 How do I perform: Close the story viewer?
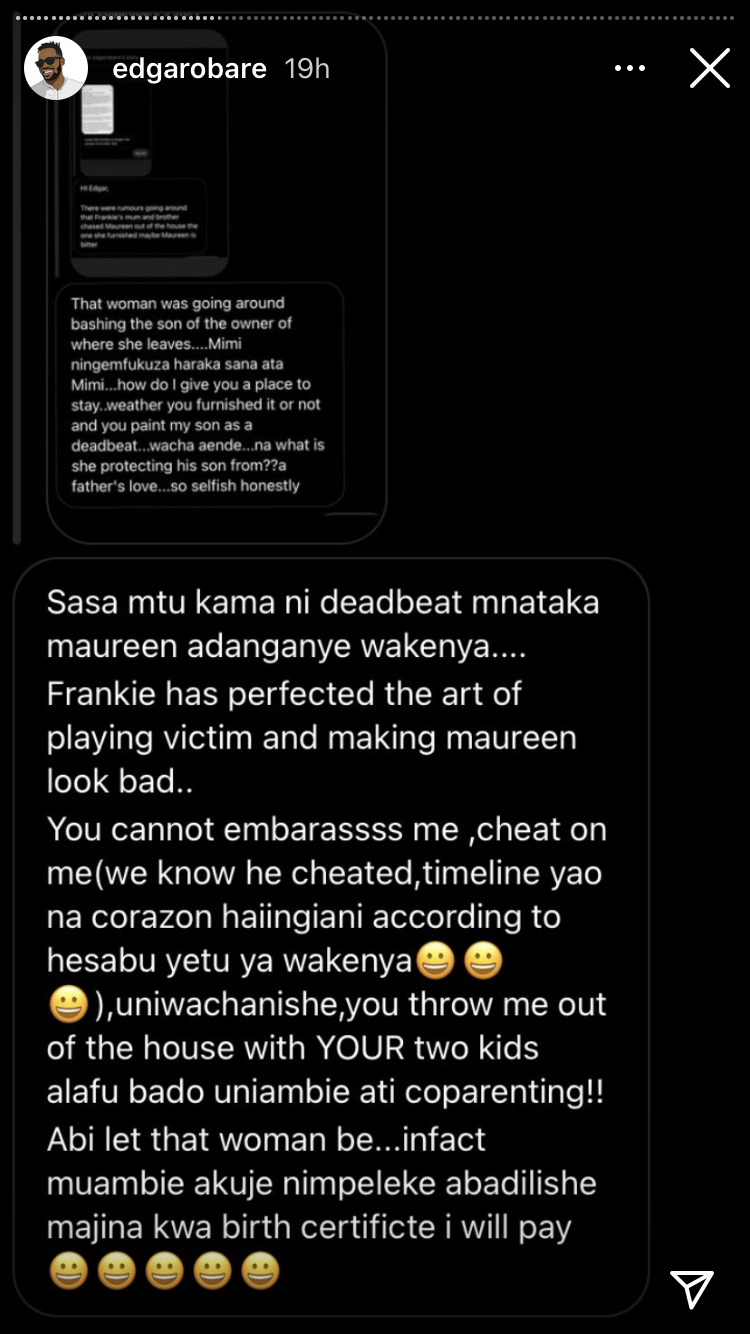pyautogui.click(x=710, y=68)
